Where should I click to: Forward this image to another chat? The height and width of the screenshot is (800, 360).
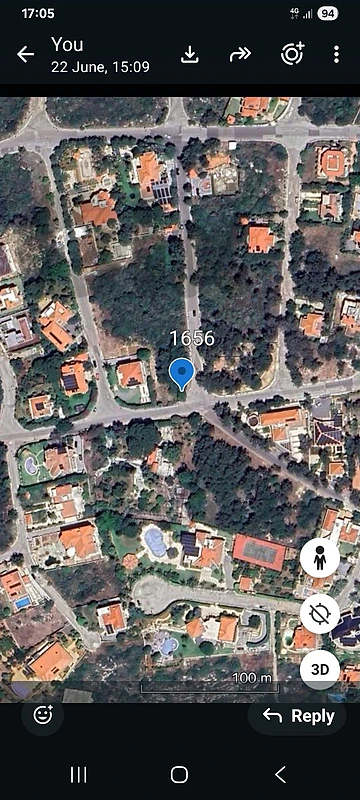(240, 54)
